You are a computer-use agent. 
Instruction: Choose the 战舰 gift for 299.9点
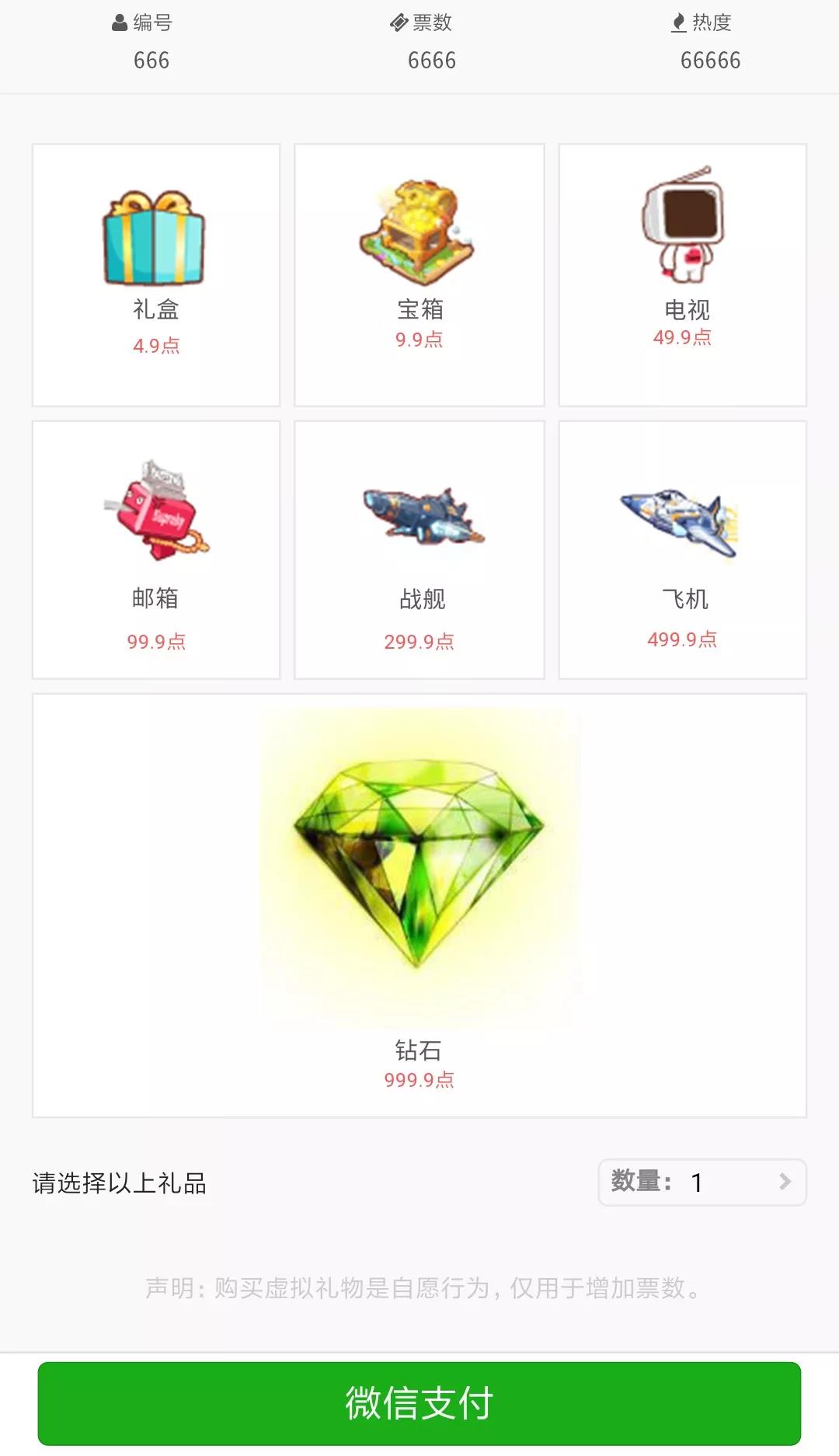pos(419,549)
